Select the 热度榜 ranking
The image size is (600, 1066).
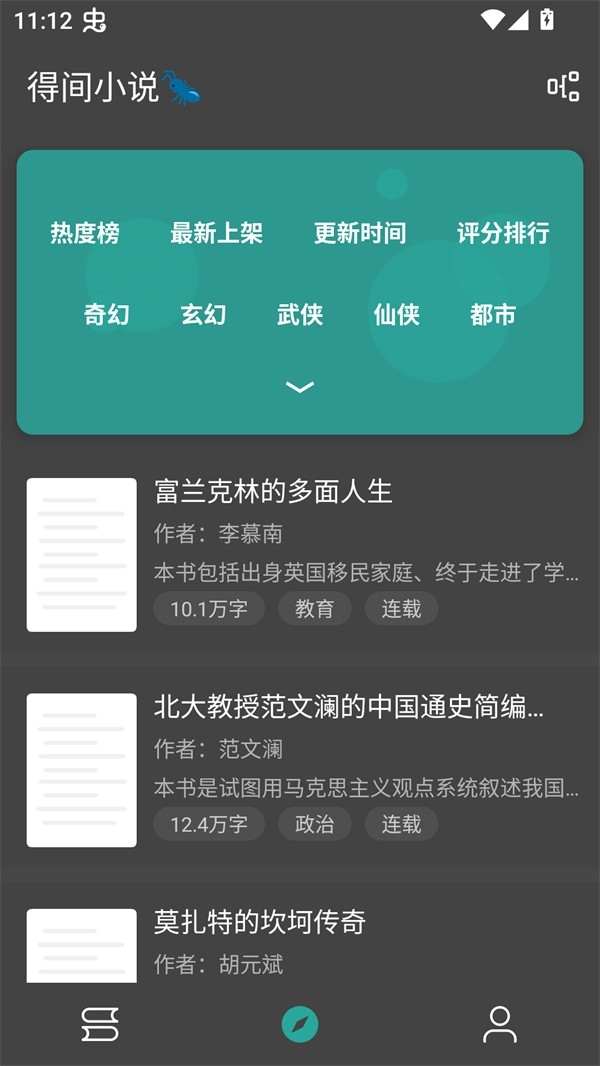pyautogui.click(x=85, y=234)
